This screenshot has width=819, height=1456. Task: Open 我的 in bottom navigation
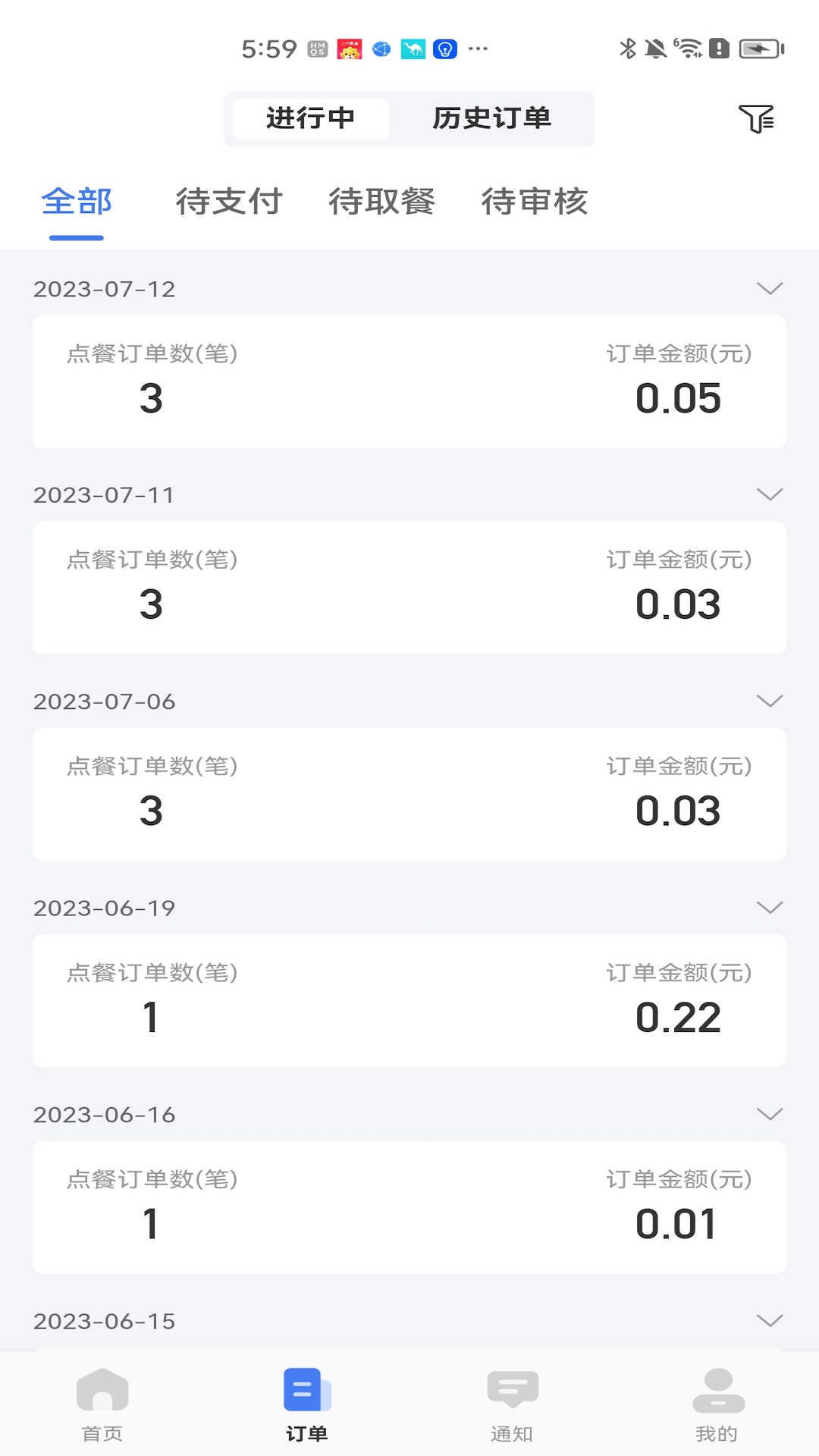coord(717,1404)
